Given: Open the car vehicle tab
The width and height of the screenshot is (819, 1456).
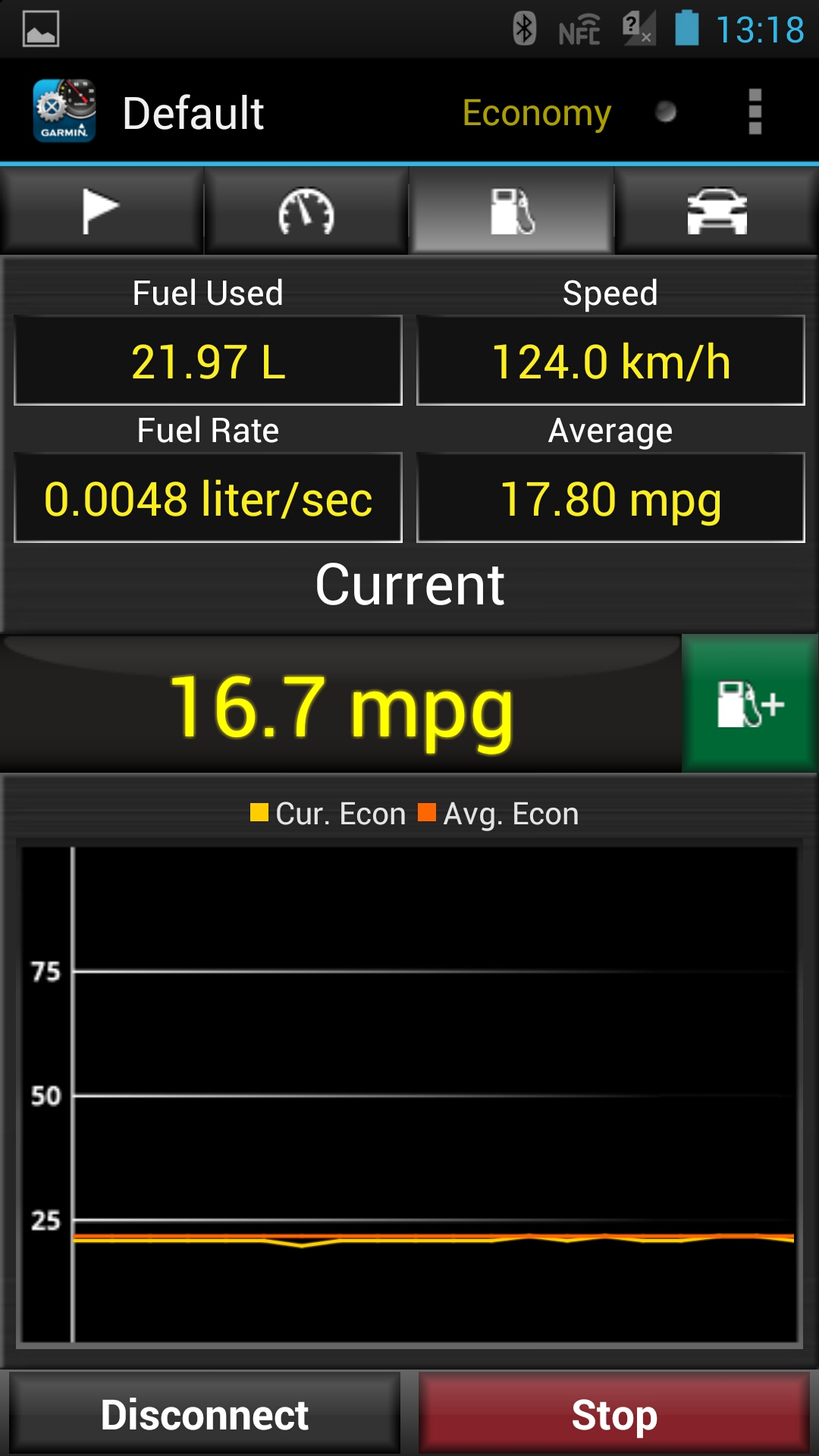Looking at the screenshot, I should (717, 211).
